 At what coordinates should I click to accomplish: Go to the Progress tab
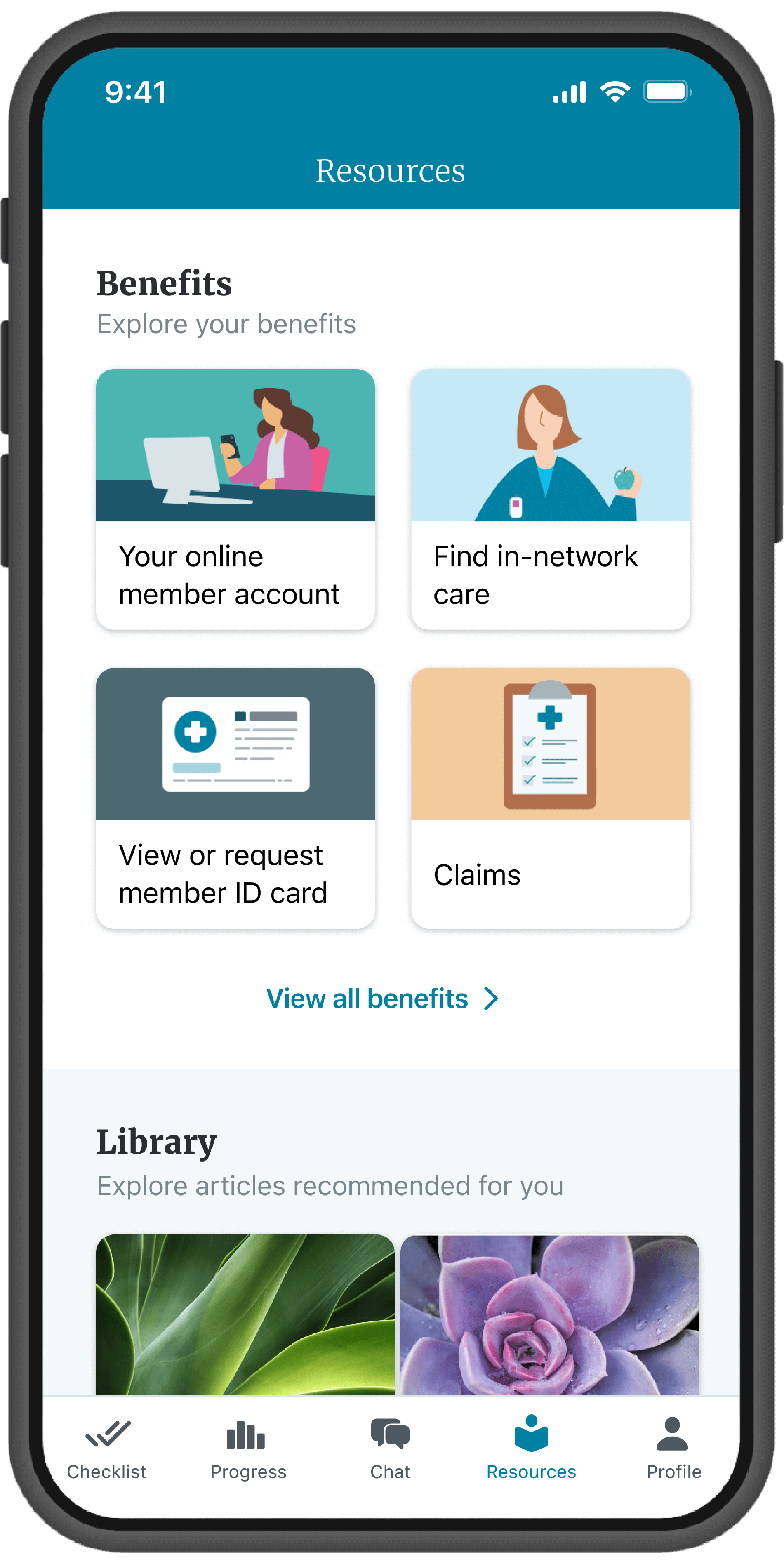coord(248,1449)
